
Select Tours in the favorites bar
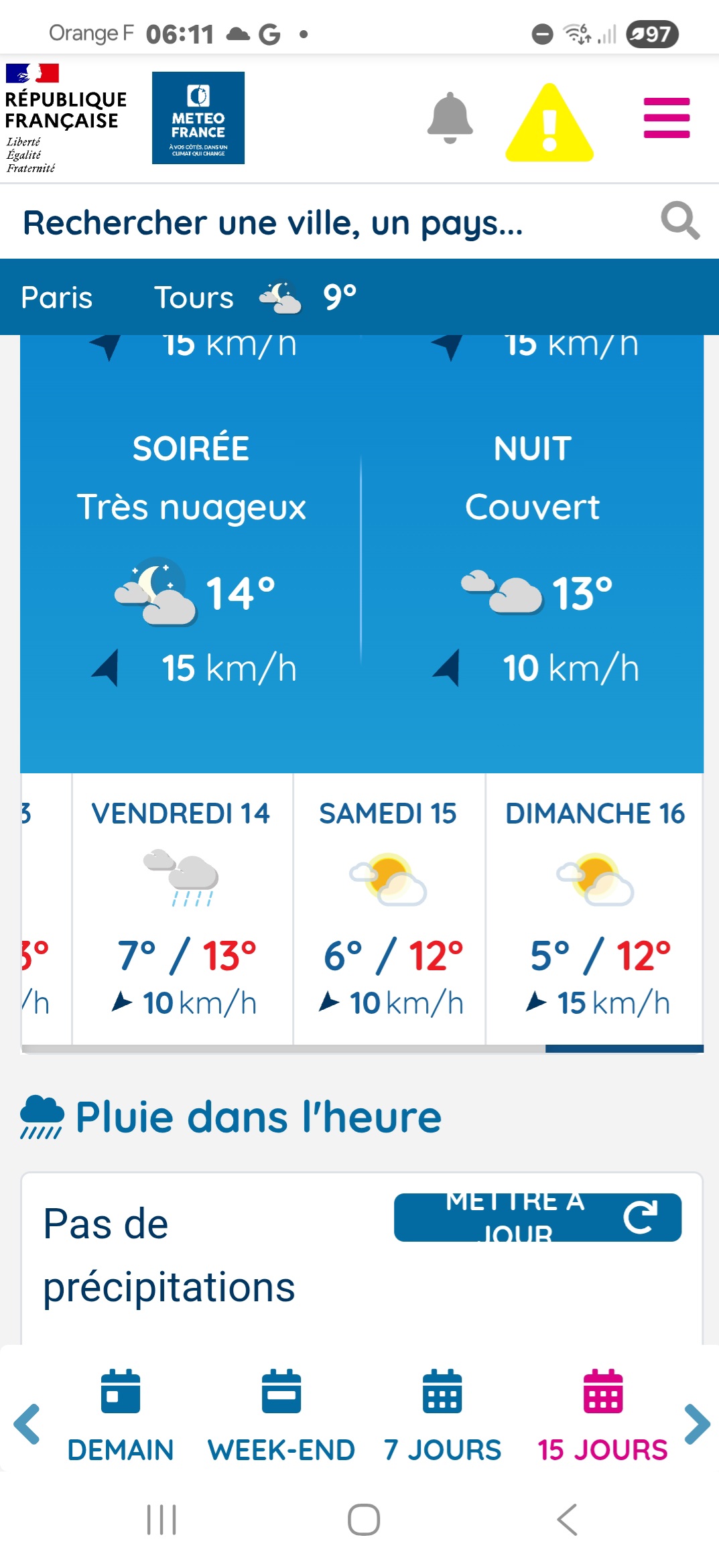point(194,298)
